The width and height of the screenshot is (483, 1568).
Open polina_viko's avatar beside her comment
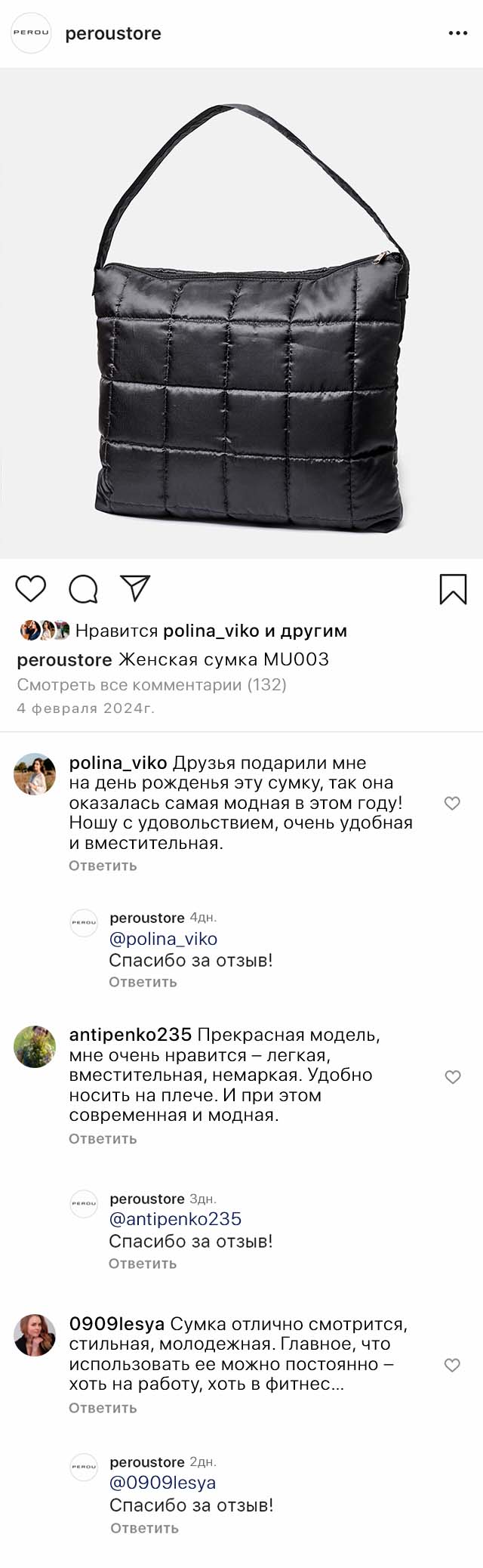pos(35,773)
